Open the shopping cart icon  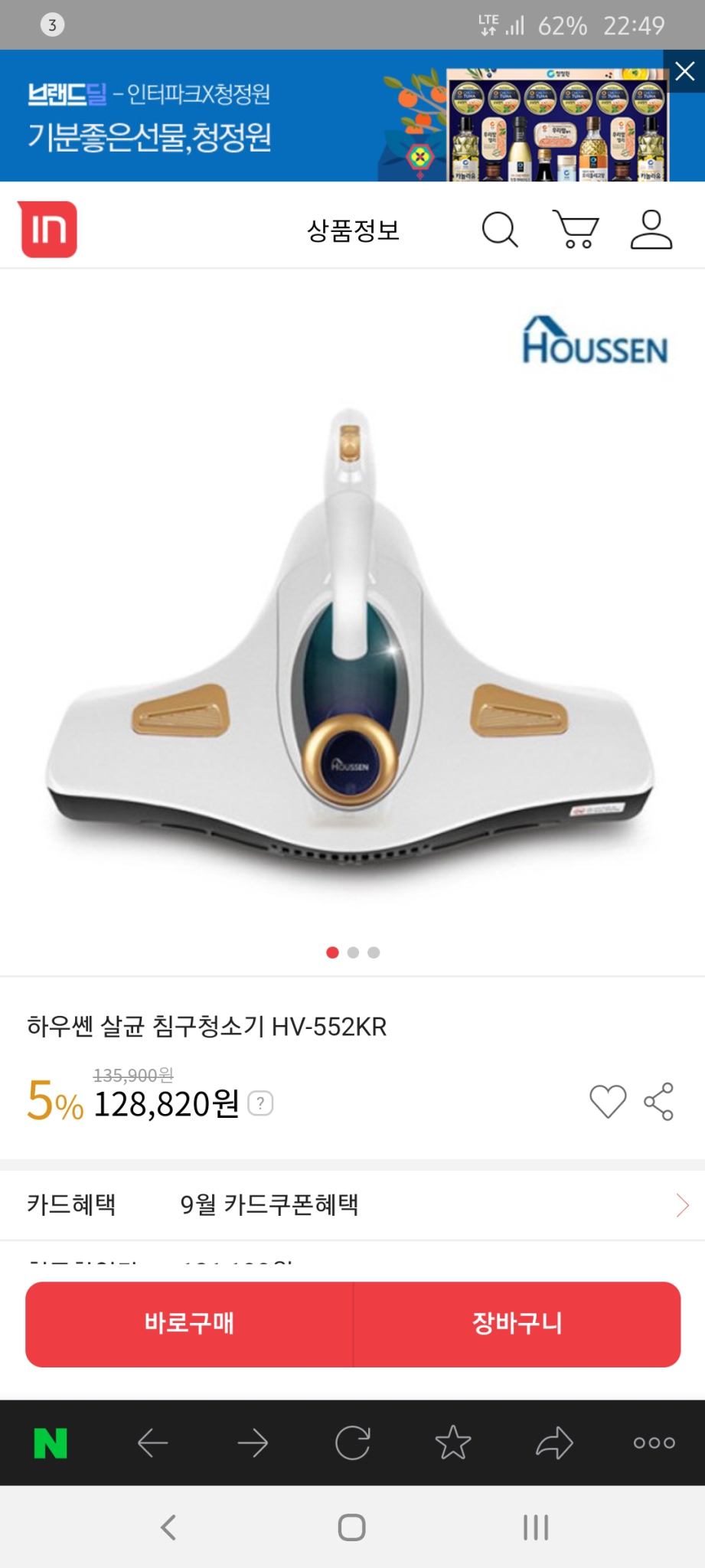(x=575, y=229)
